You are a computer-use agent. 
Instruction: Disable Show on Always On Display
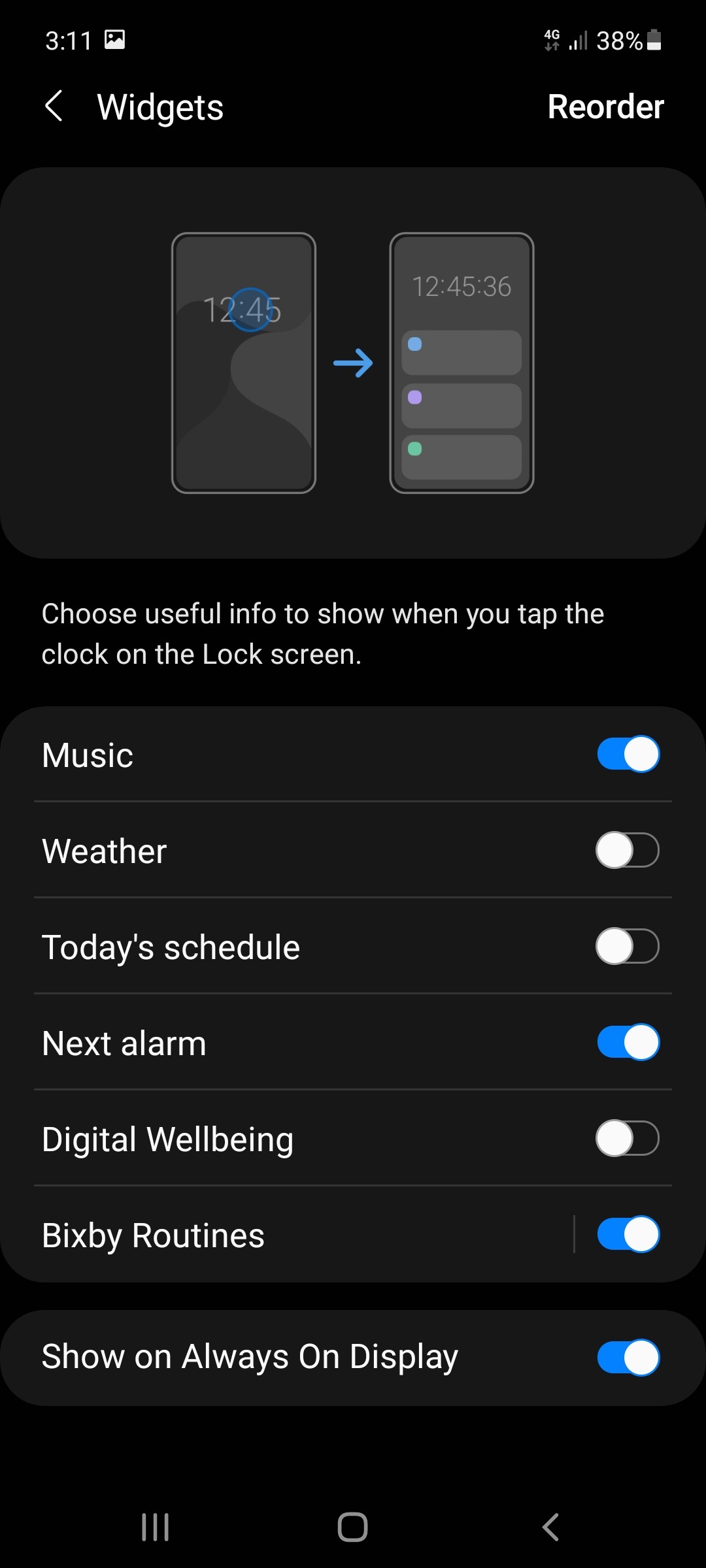[x=628, y=1358]
